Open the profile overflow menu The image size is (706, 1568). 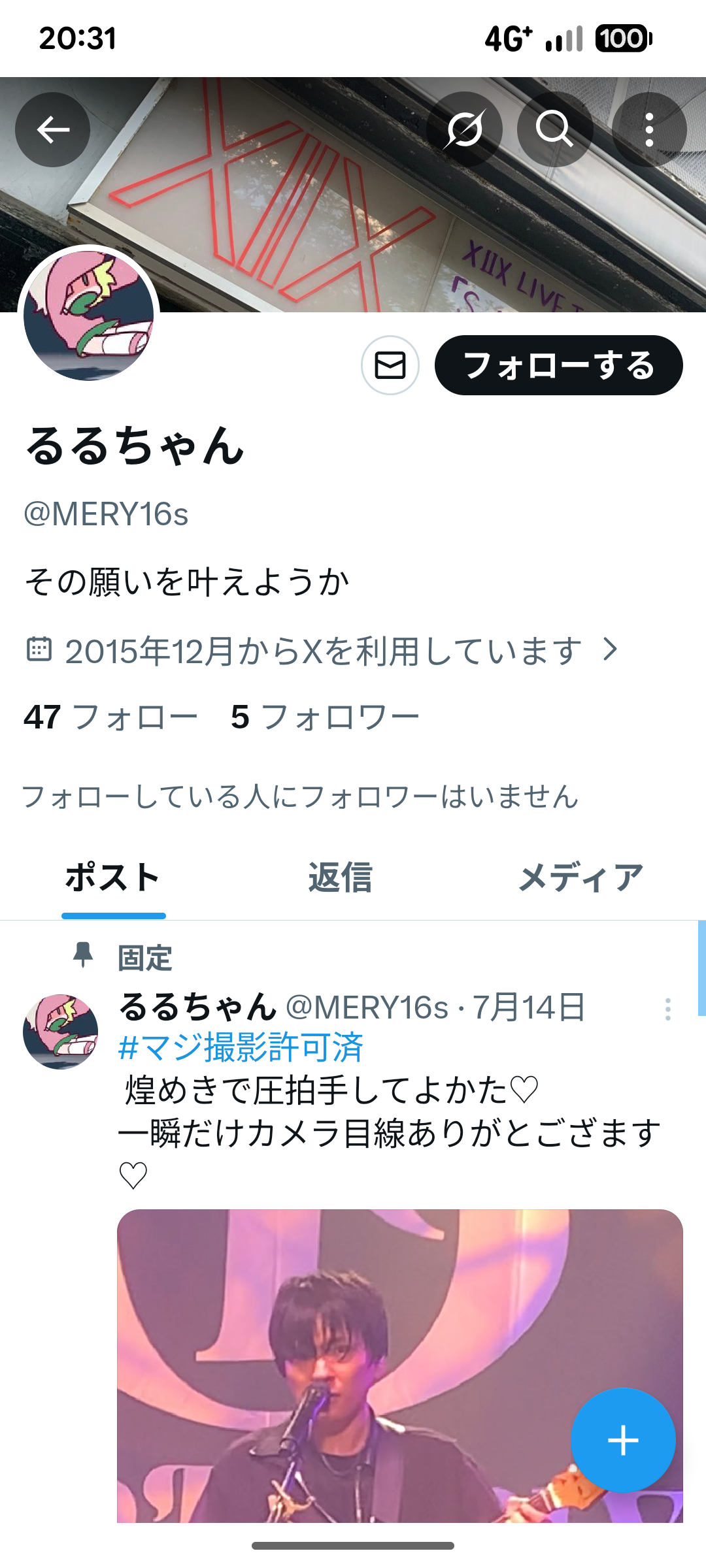(649, 129)
